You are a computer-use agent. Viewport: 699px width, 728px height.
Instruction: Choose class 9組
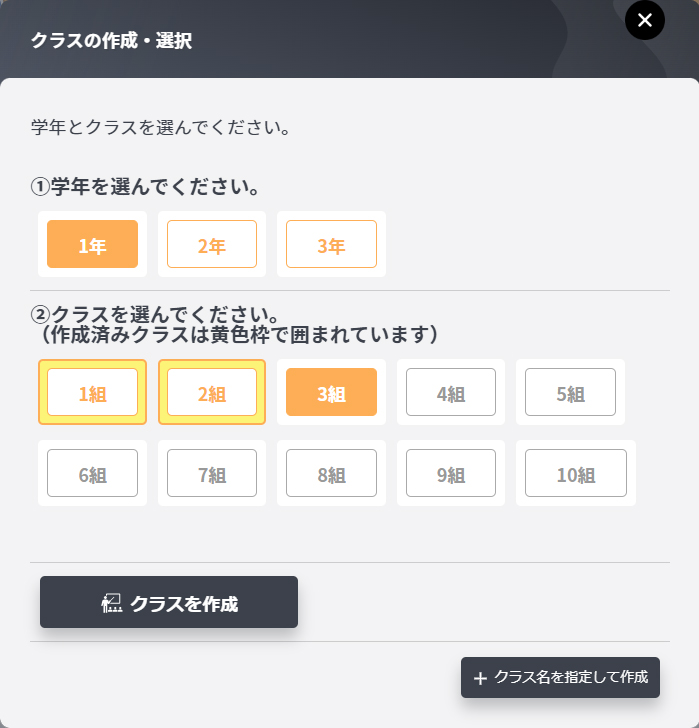pyautogui.click(x=451, y=473)
